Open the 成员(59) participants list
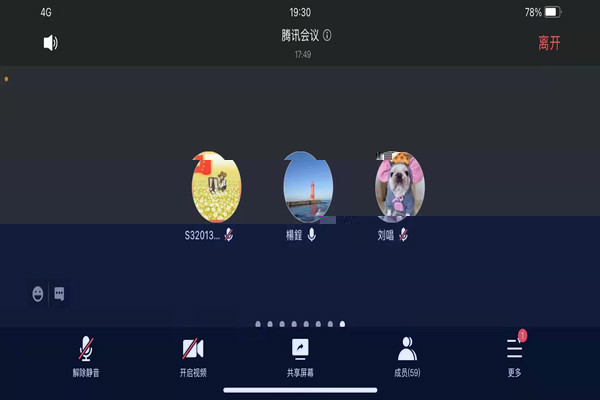 [407, 355]
